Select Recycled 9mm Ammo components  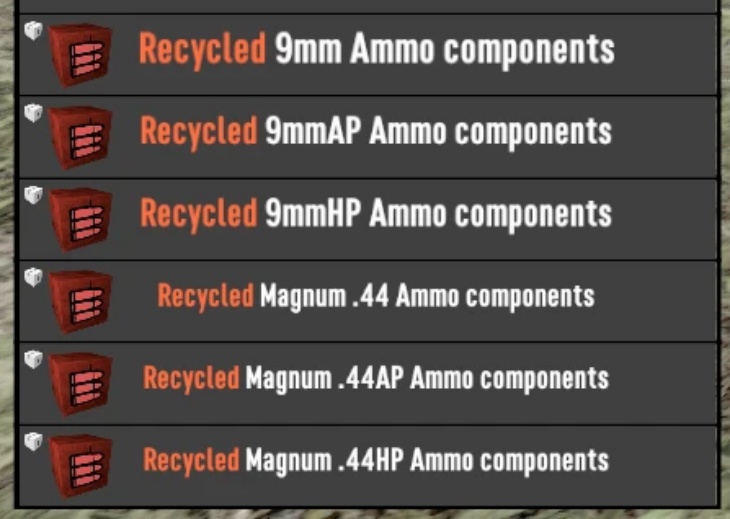click(x=376, y=50)
